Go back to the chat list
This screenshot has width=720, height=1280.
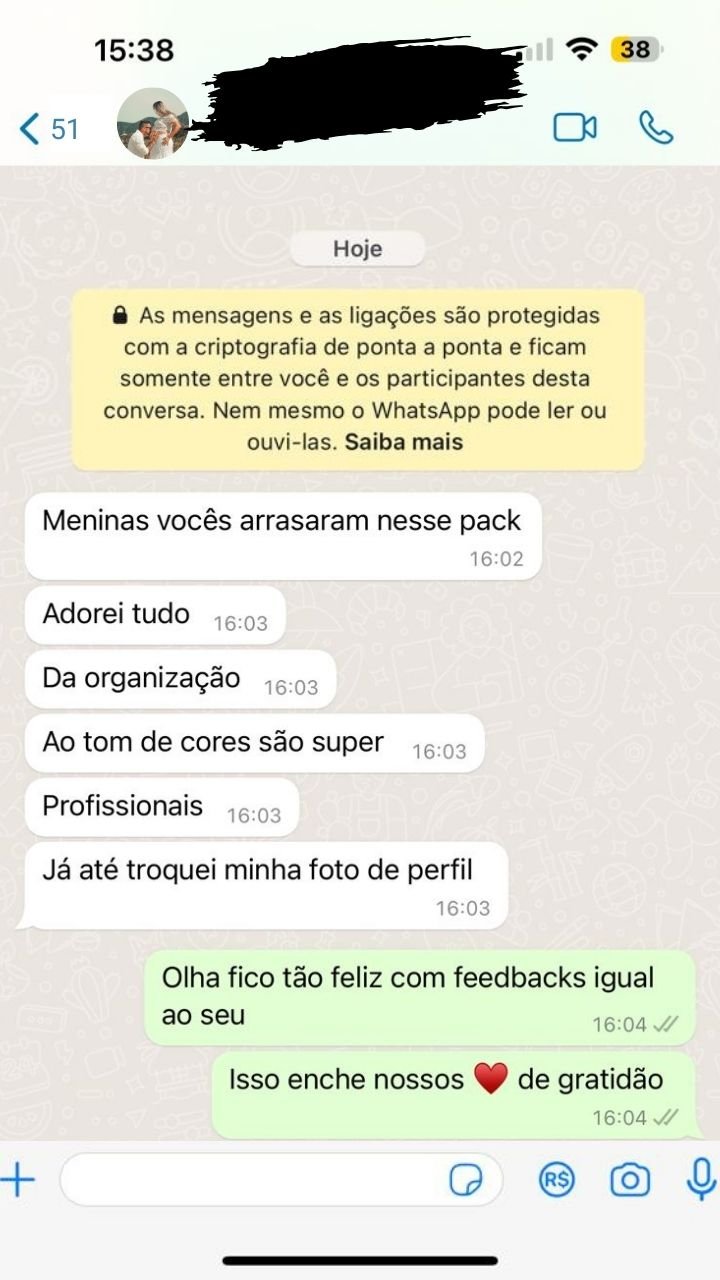pos(47,128)
